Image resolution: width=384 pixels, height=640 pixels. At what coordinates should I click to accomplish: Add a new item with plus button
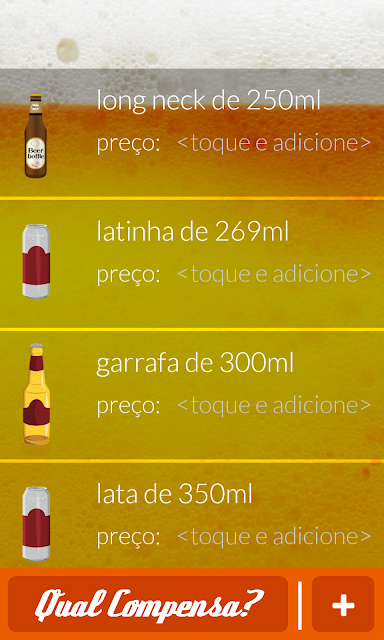point(343,604)
